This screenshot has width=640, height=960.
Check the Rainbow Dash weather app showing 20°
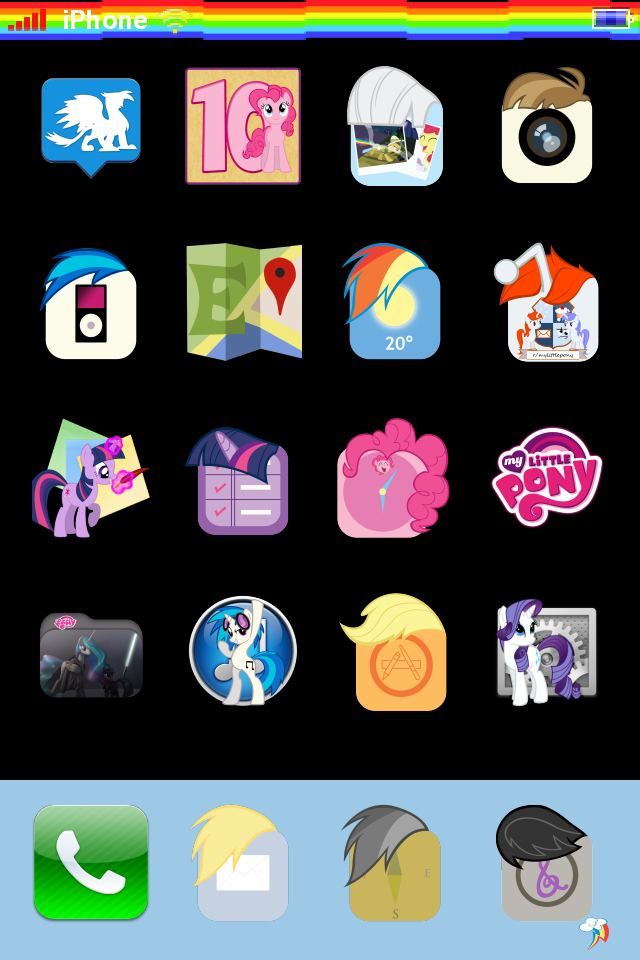coord(392,301)
